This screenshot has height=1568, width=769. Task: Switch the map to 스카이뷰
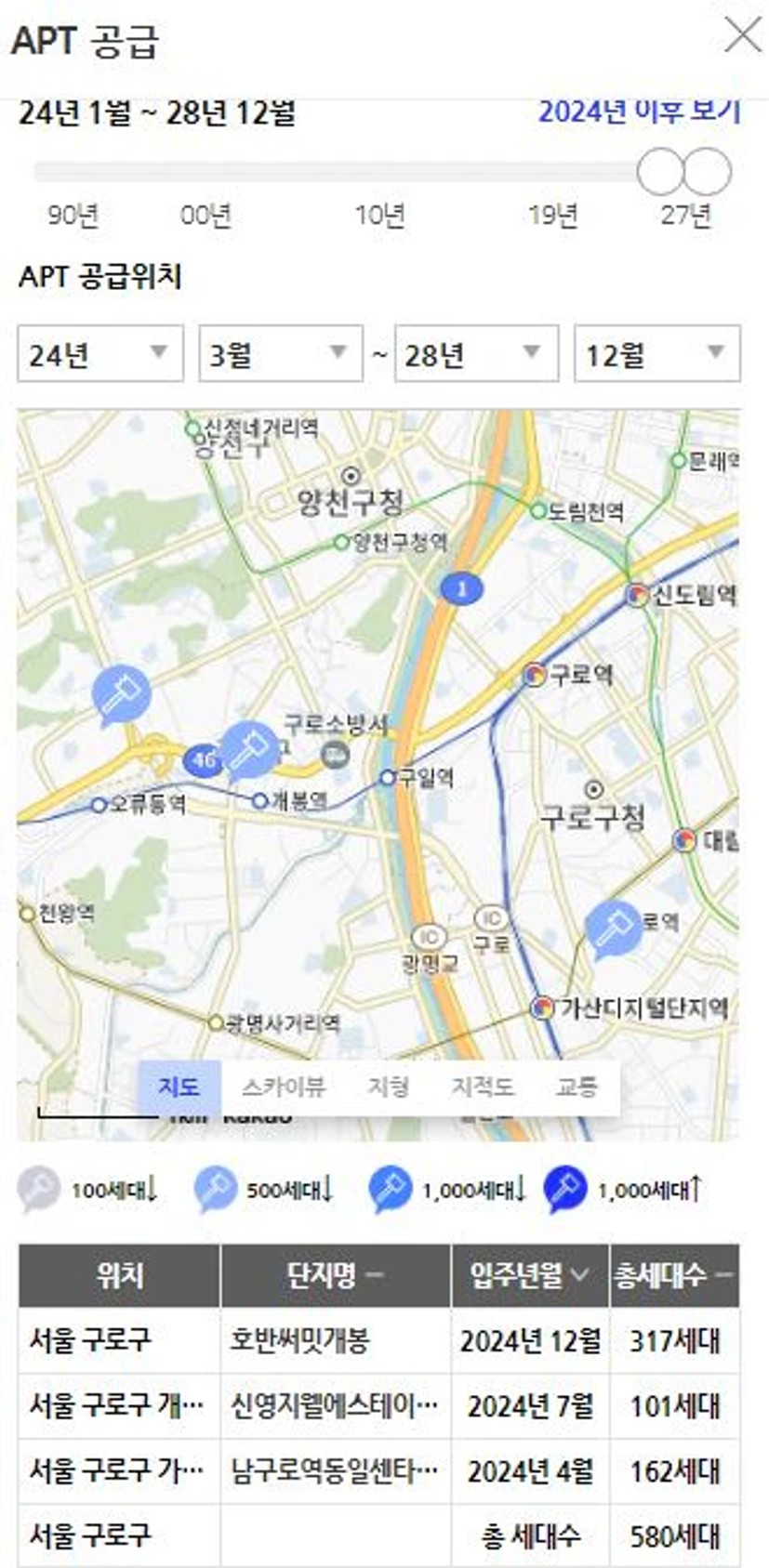(x=284, y=1087)
